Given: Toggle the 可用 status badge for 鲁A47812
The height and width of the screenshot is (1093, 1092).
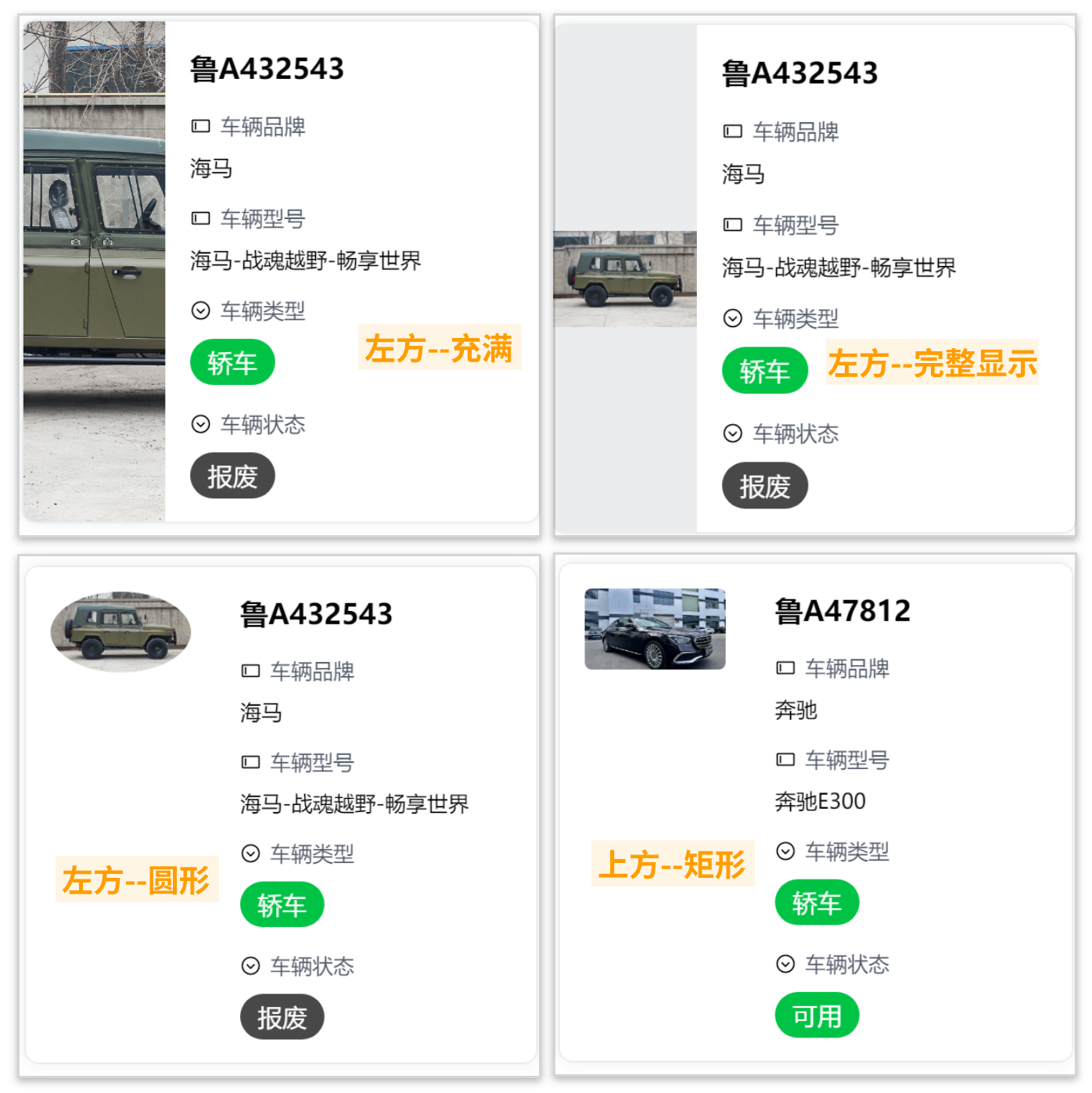Looking at the screenshot, I should point(817,1015).
